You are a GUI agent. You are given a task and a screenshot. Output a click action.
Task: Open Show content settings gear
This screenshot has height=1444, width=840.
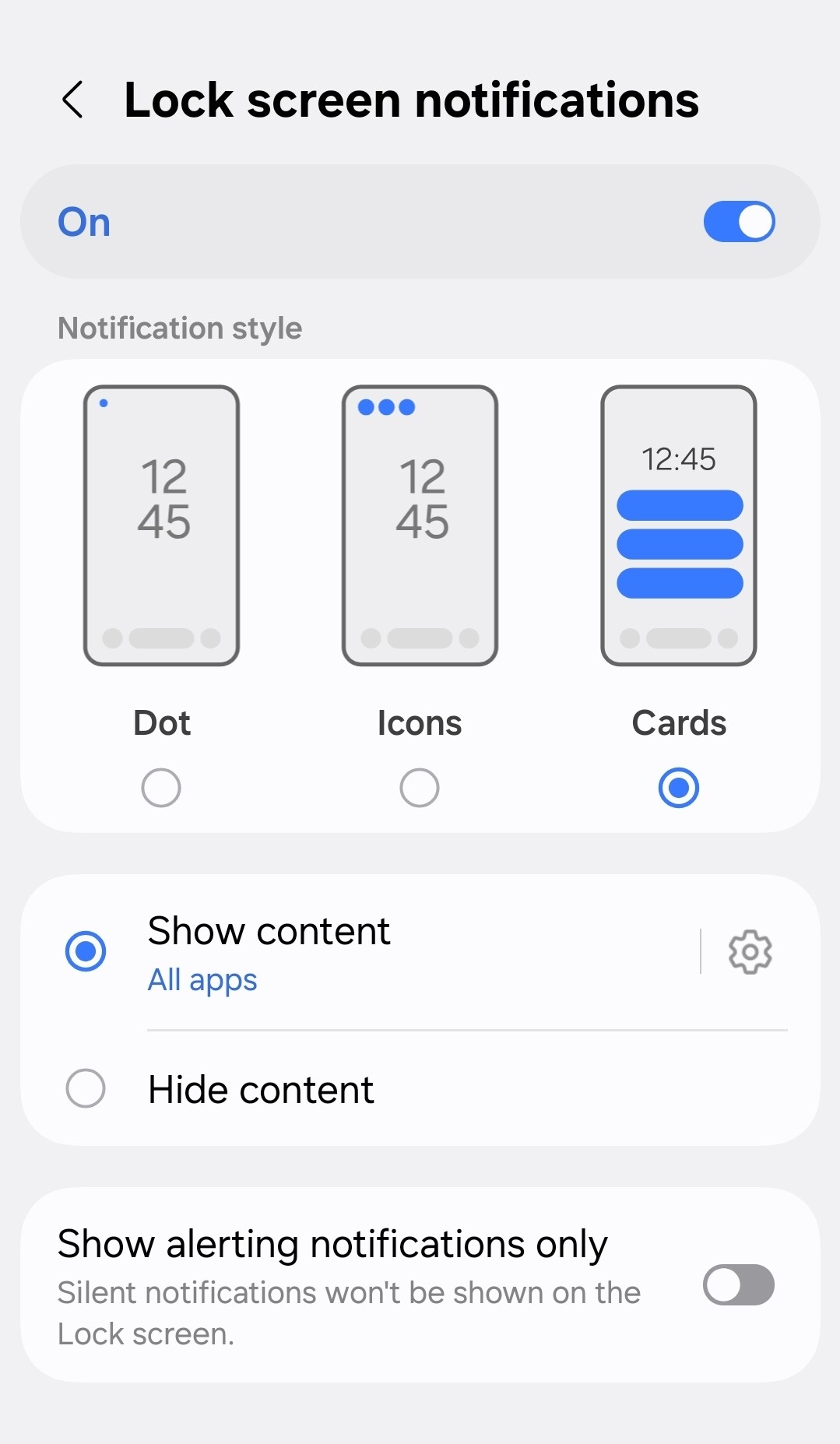coord(750,951)
